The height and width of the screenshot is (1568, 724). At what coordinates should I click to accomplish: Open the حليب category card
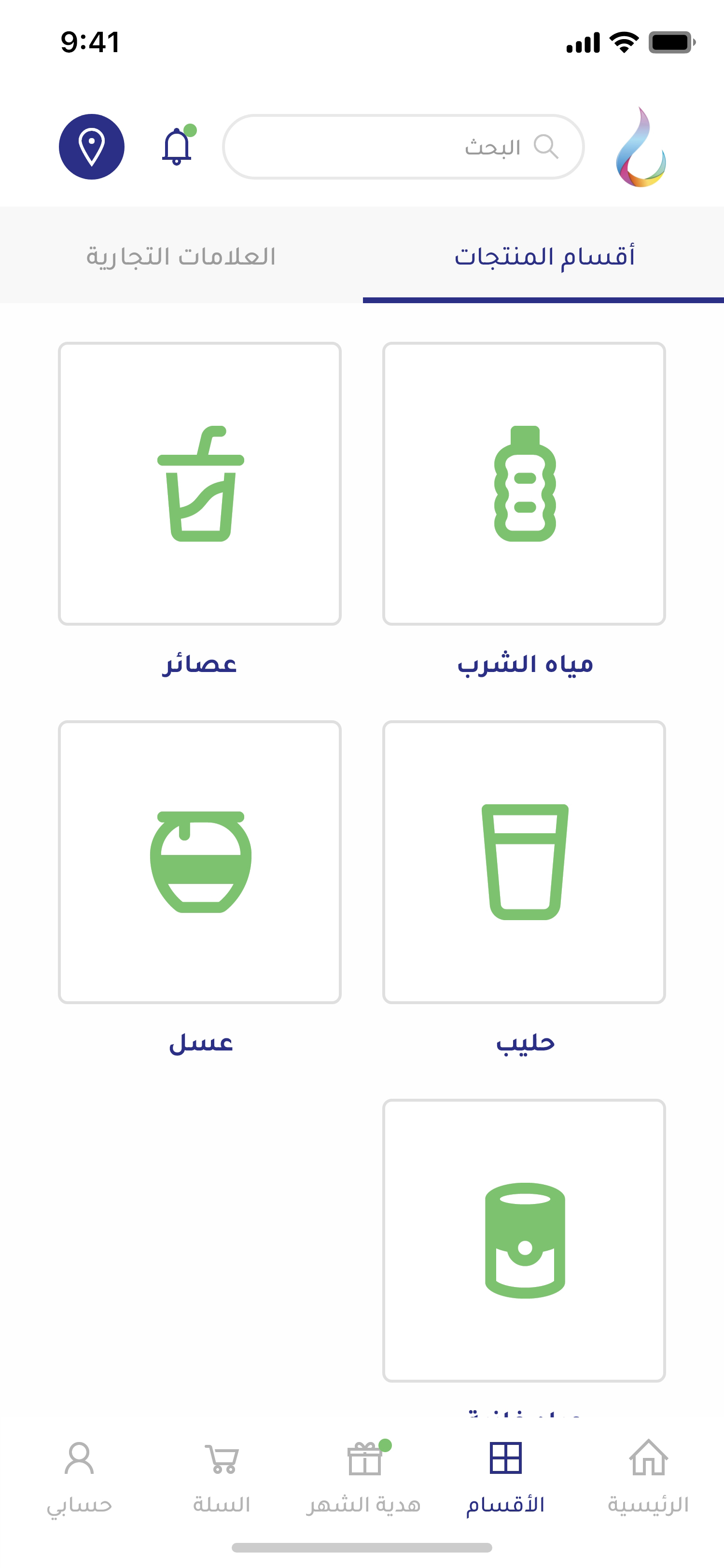tap(524, 862)
